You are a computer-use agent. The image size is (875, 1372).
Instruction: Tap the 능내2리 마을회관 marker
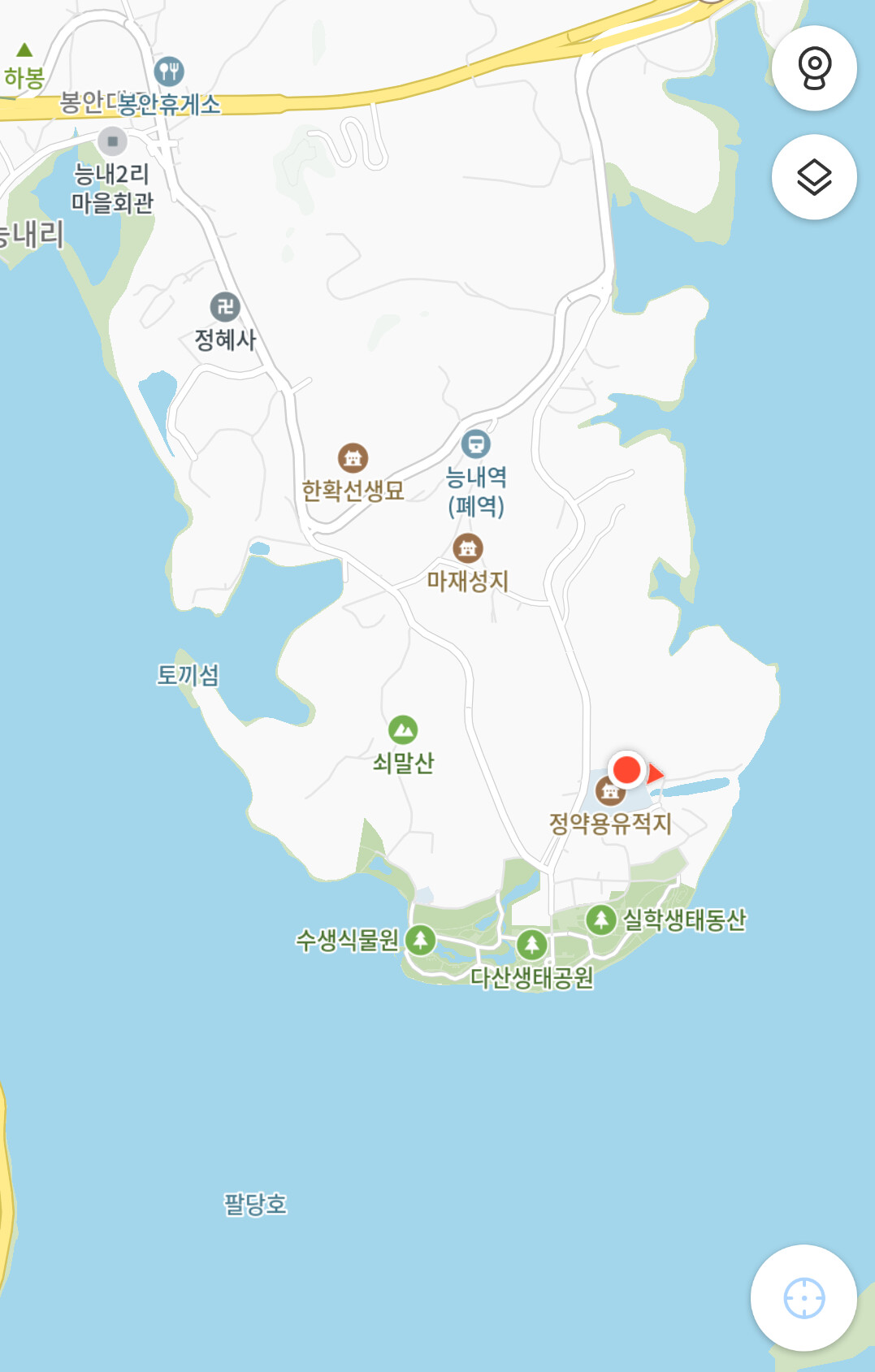[113, 141]
